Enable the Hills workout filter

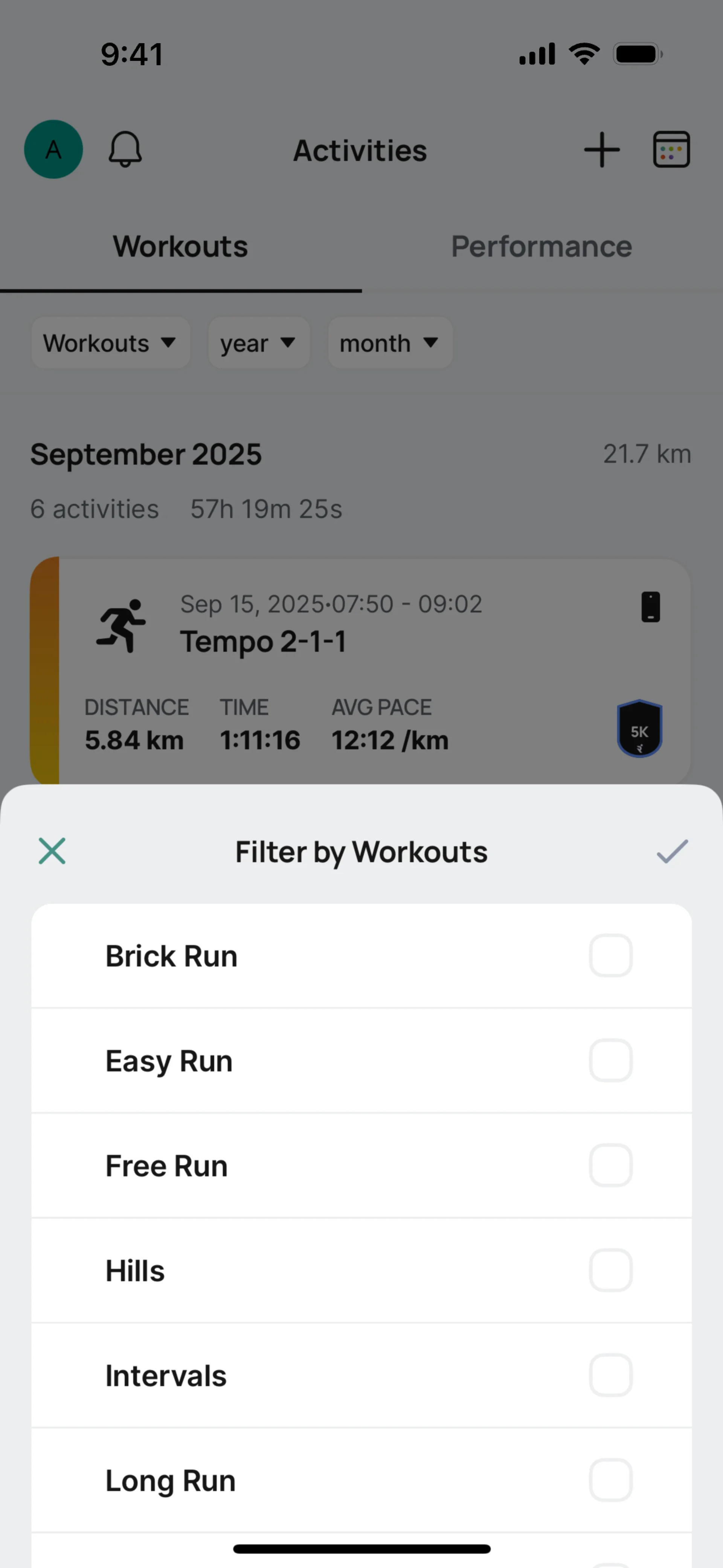(x=610, y=1270)
